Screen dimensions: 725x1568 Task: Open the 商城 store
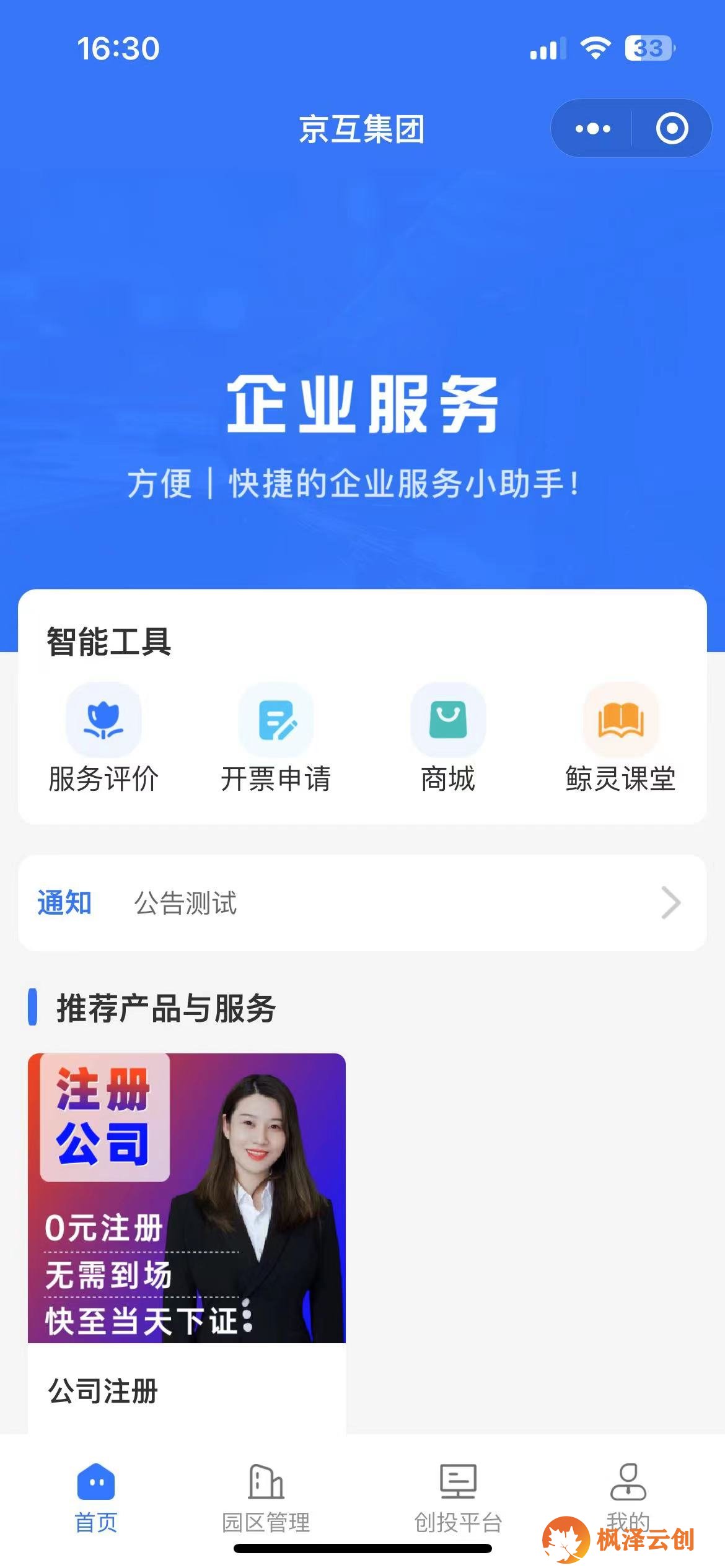pyautogui.click(x=448, y=739)
